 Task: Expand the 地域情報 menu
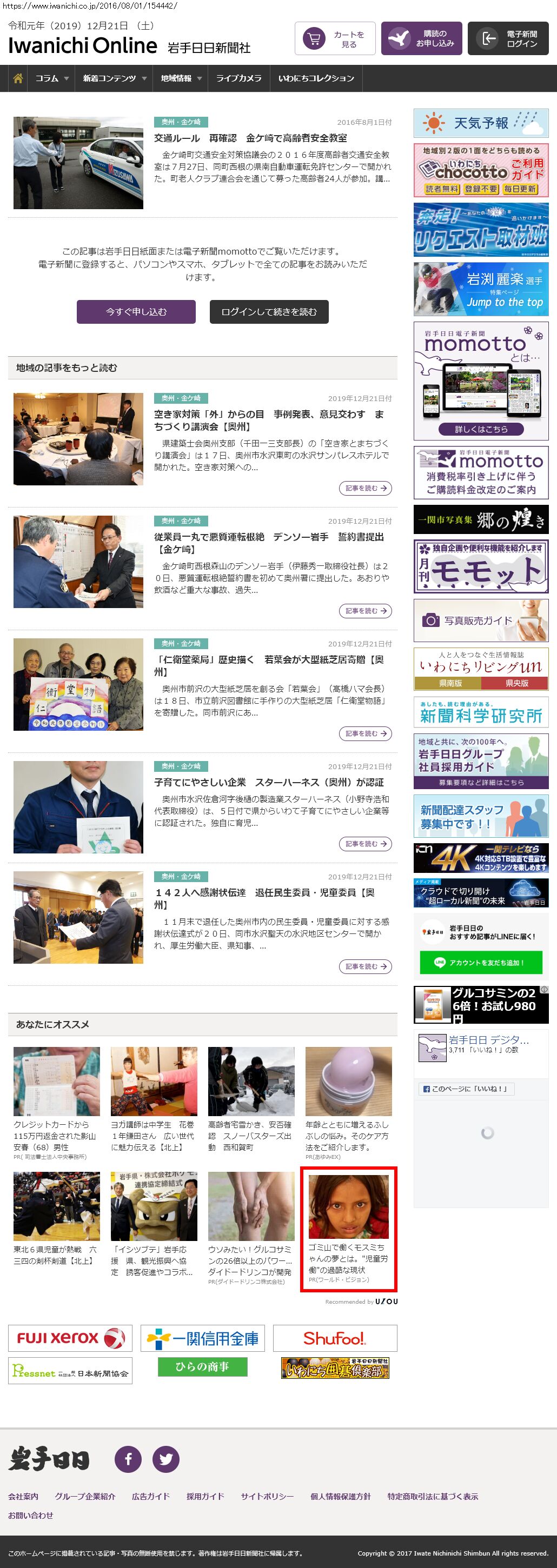(x=180, y=78)
